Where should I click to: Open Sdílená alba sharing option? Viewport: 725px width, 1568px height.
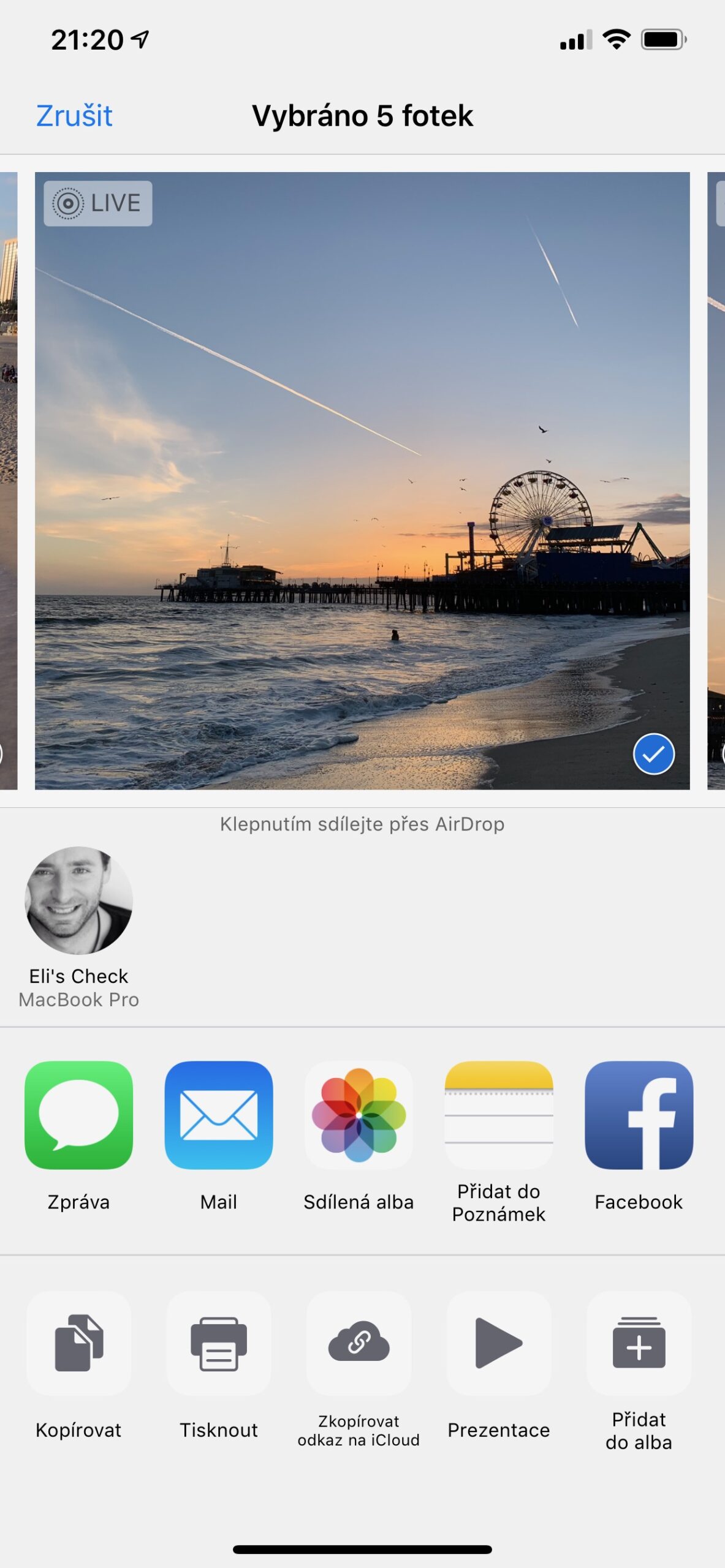pos(359,1115)
